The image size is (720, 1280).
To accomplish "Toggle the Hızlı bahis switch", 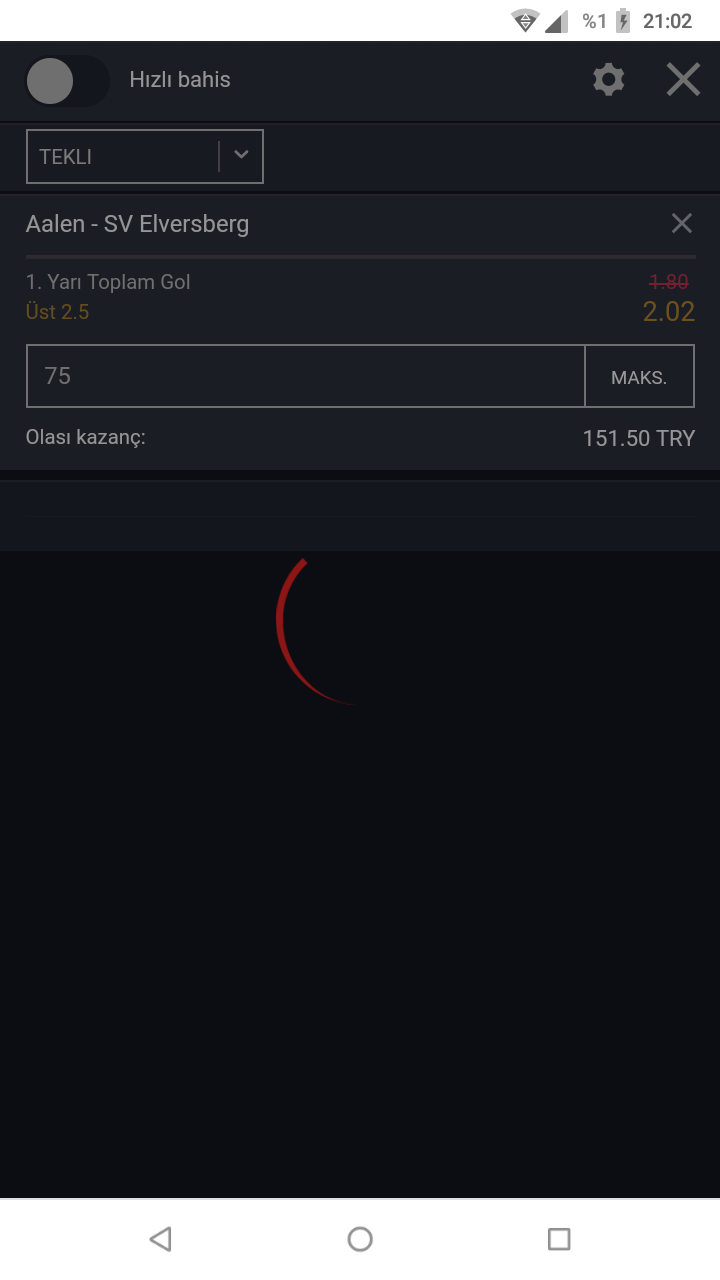I will (66, 81).
